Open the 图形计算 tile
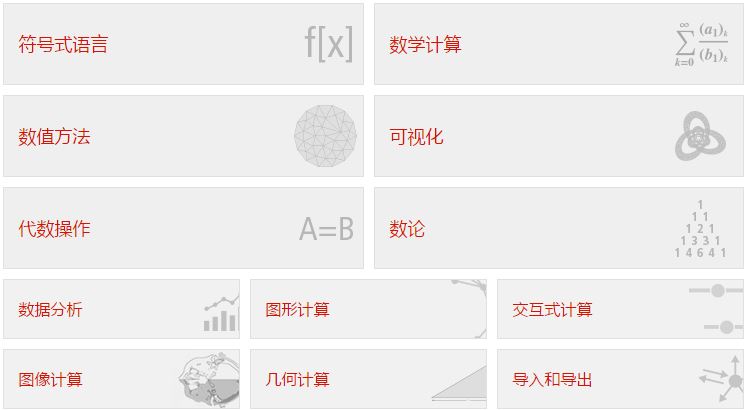 point(368,309)
